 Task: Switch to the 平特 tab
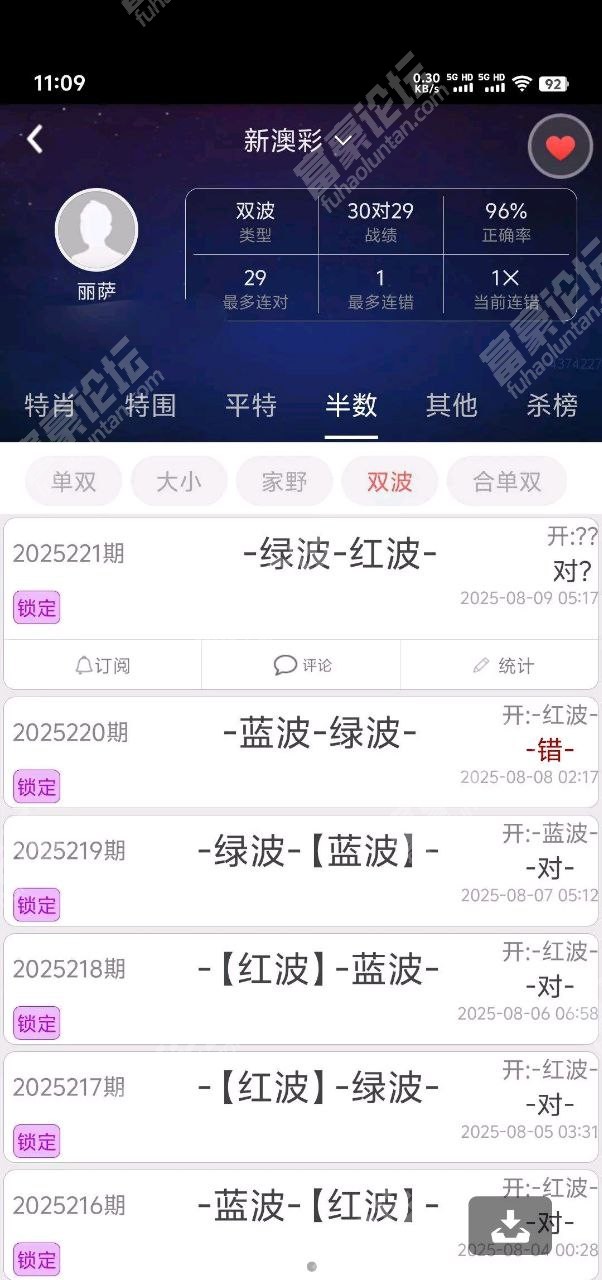click(x=251, y=405)
